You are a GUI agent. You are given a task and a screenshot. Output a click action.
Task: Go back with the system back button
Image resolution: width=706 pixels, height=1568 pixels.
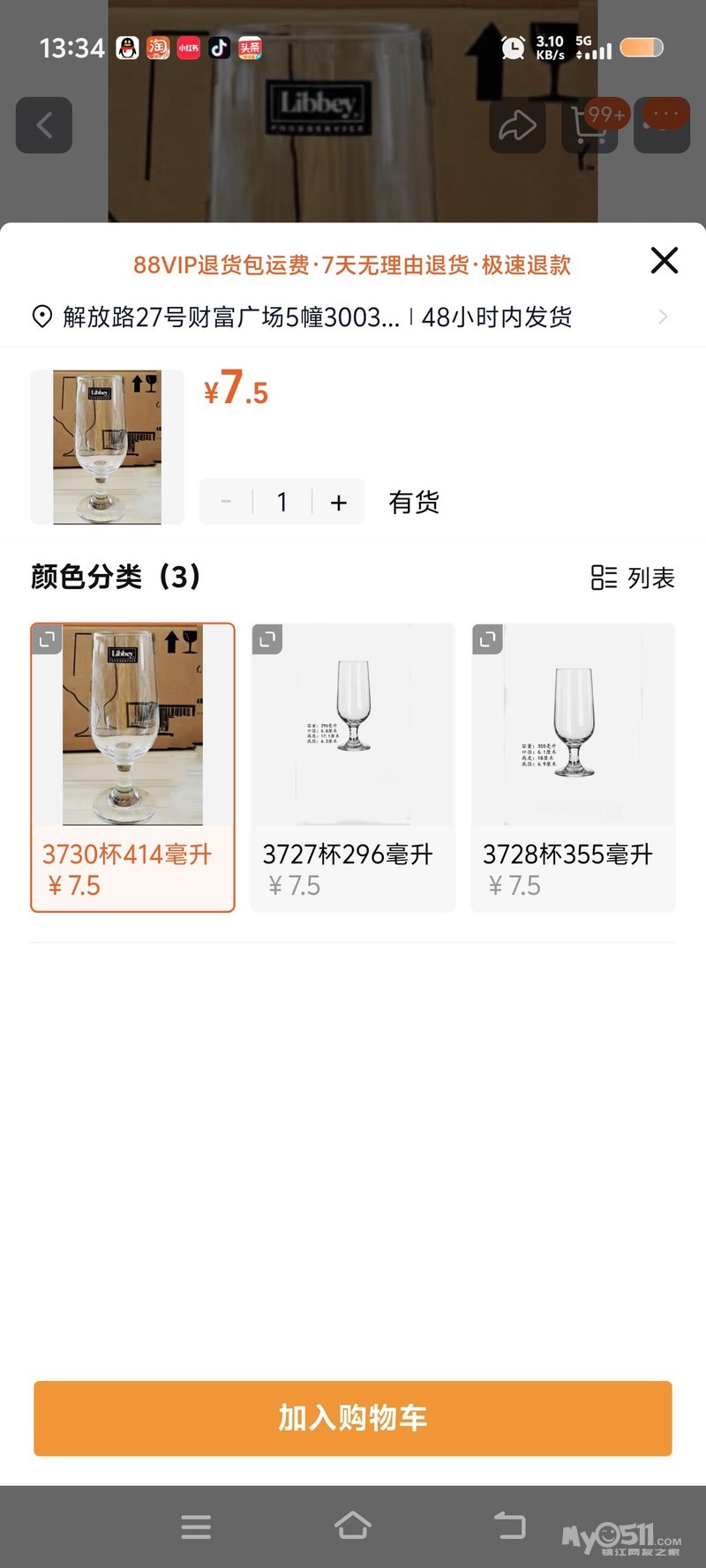(509, 1526)
